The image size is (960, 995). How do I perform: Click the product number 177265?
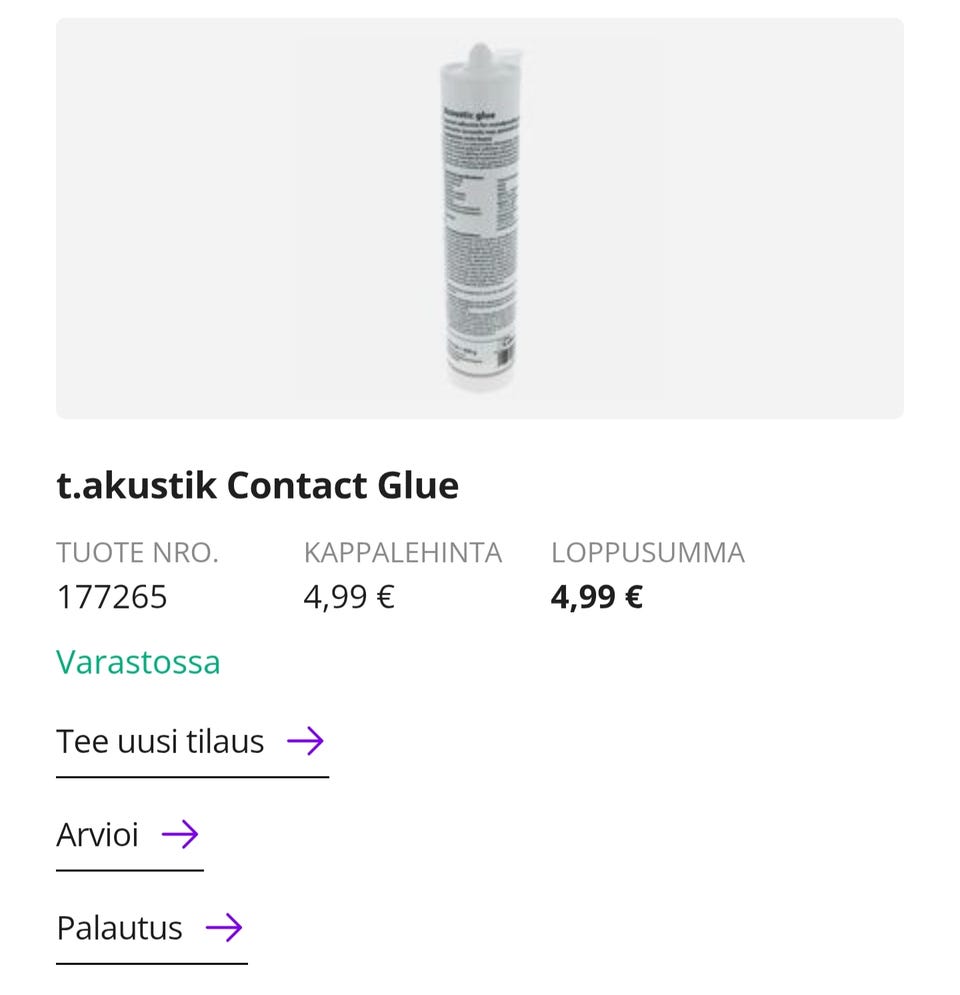(x=114, y=596)
